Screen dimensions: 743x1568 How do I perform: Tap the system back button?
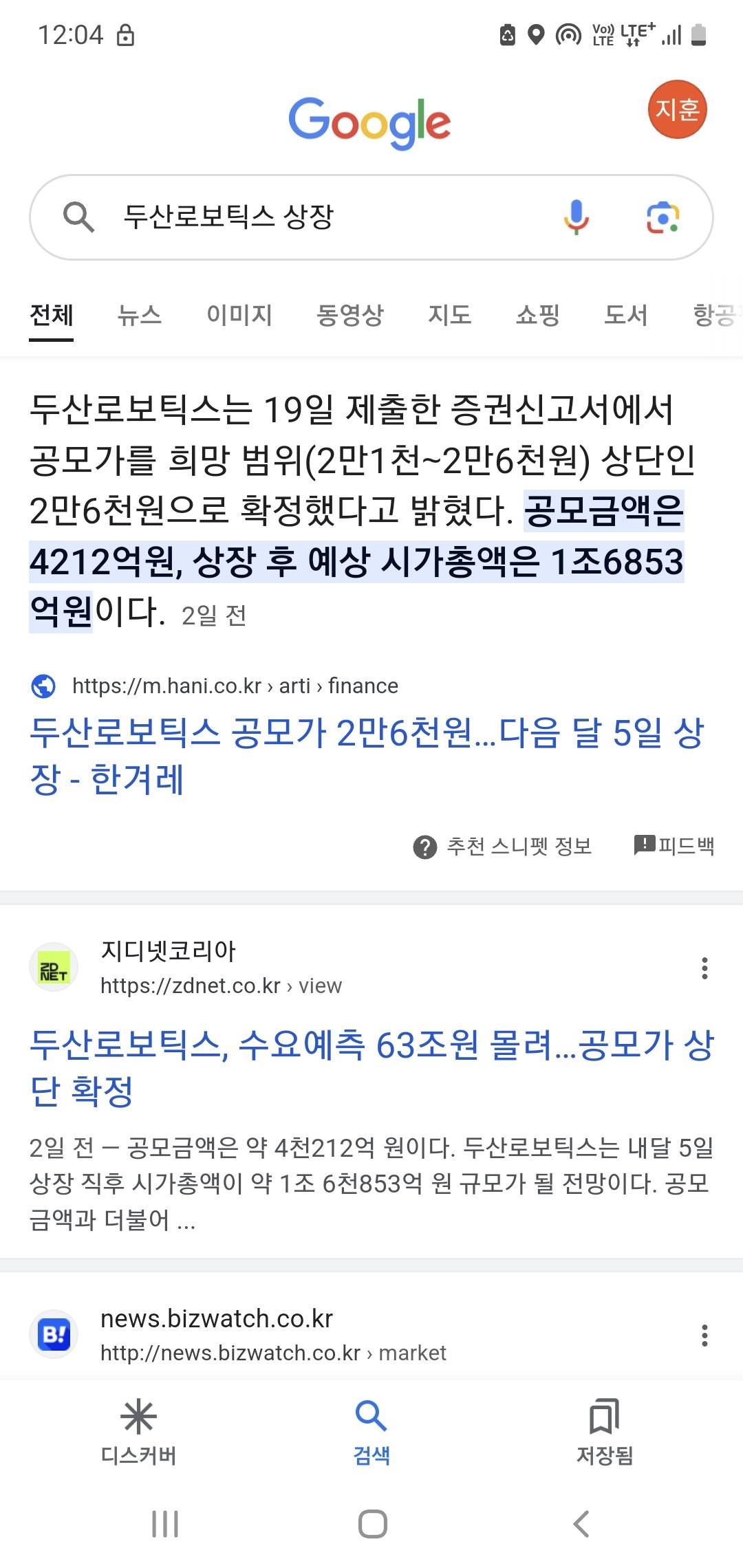[x=581, y=1524]
